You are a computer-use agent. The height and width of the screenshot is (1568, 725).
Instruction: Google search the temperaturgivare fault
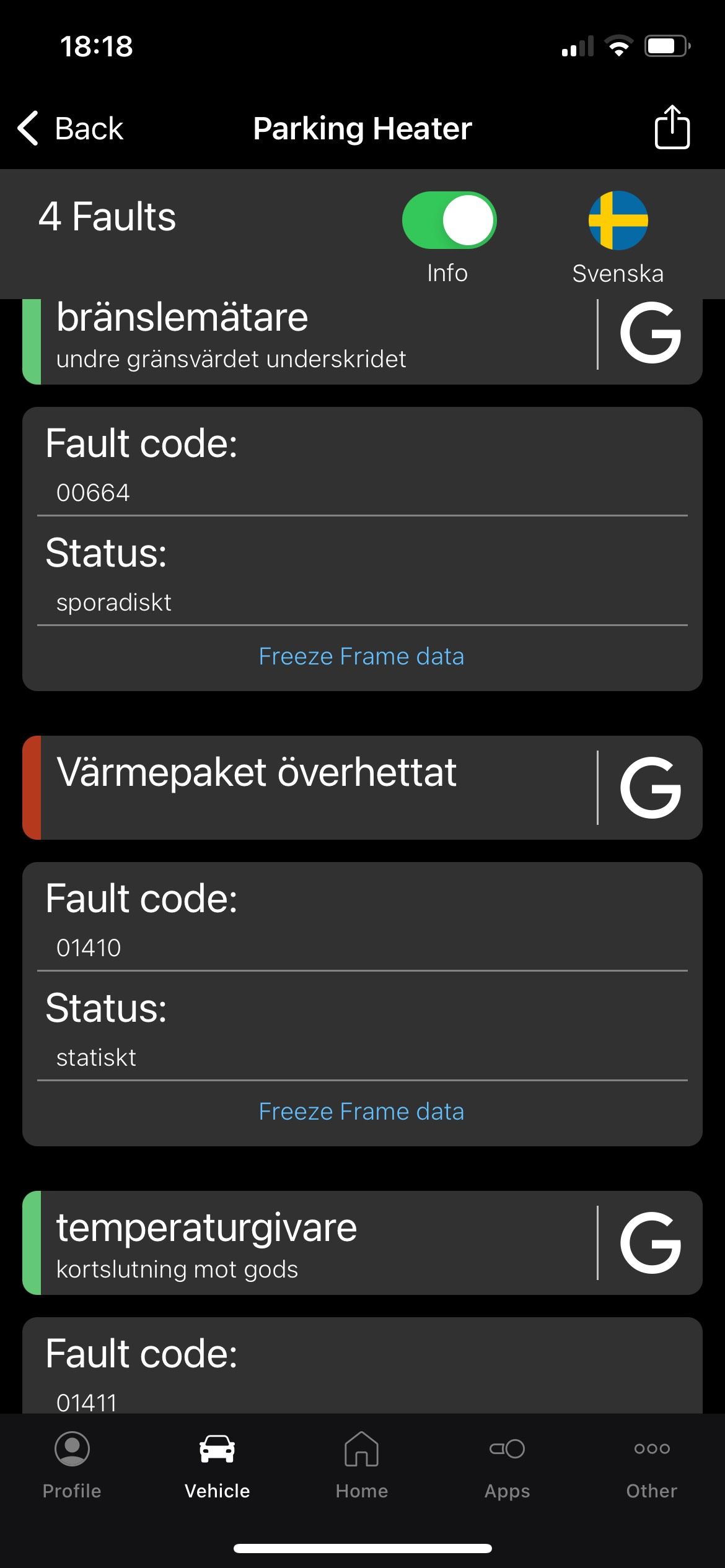click(x=650, y=1243)
